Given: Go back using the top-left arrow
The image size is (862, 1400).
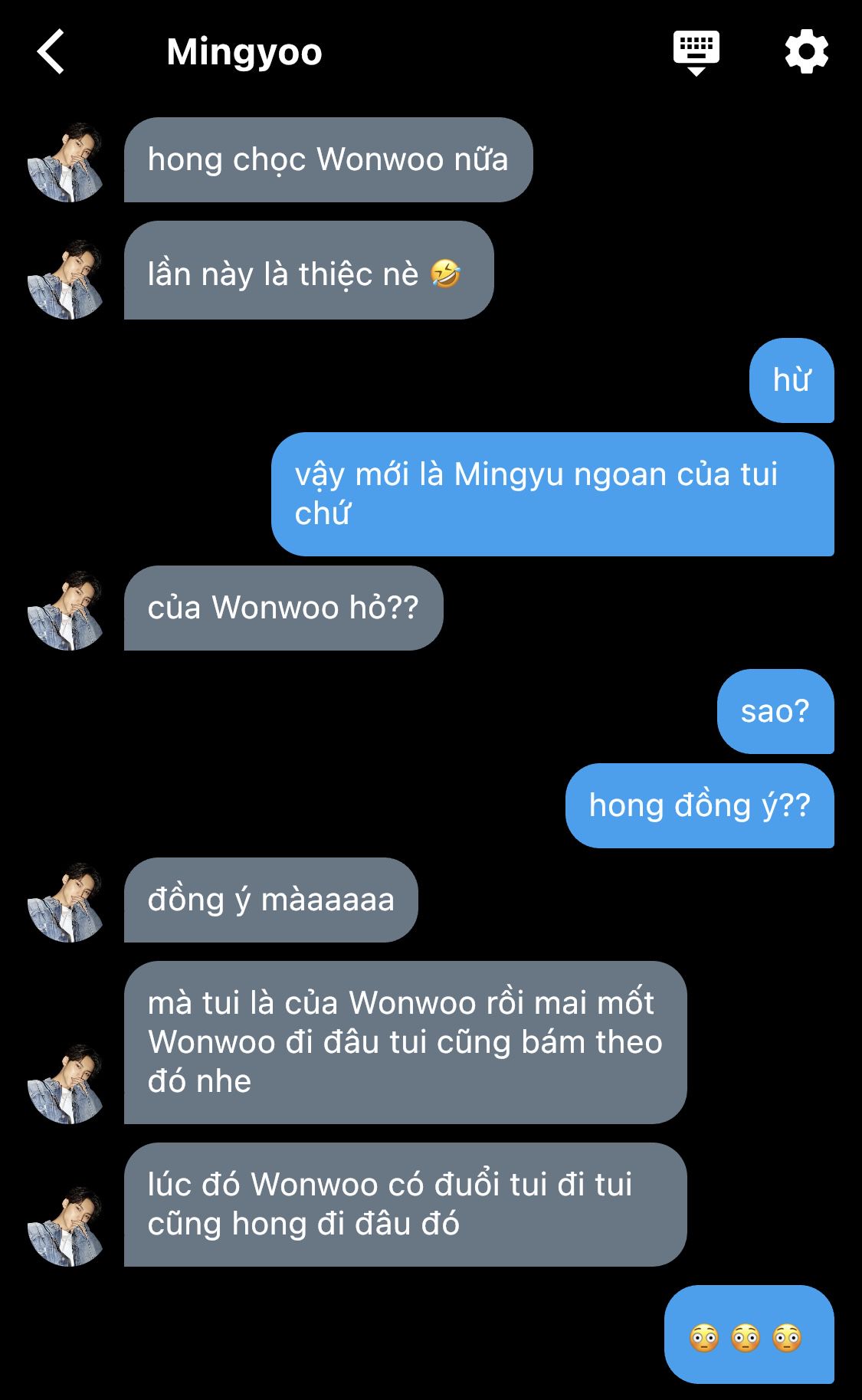Looking at the screenshot, I should 51,52.
